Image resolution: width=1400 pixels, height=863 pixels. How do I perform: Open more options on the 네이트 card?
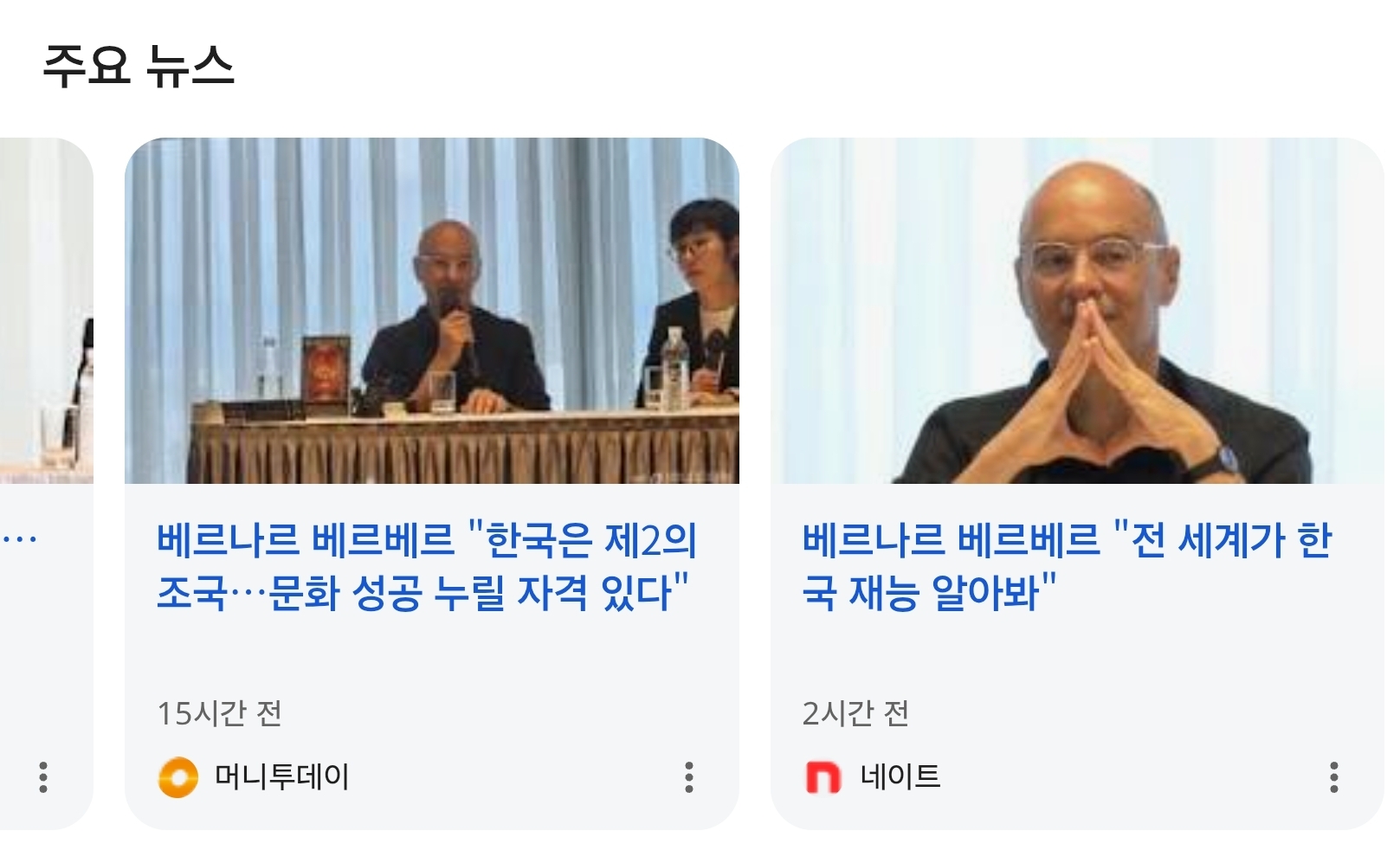click(1334, 777)
